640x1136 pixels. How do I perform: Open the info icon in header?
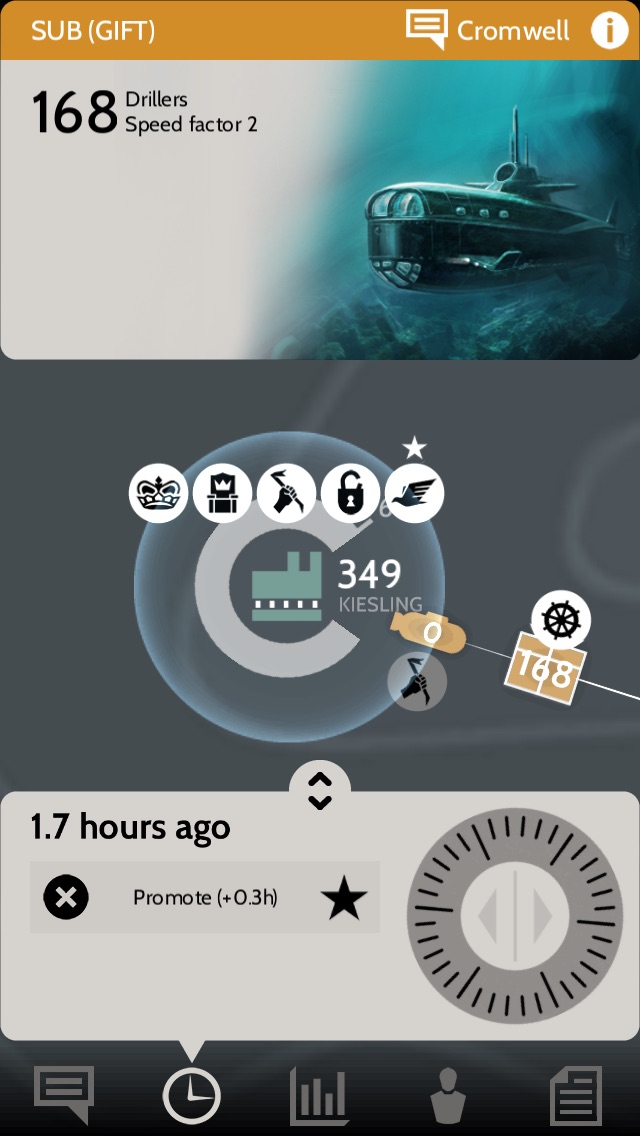[x=609, y=30]
